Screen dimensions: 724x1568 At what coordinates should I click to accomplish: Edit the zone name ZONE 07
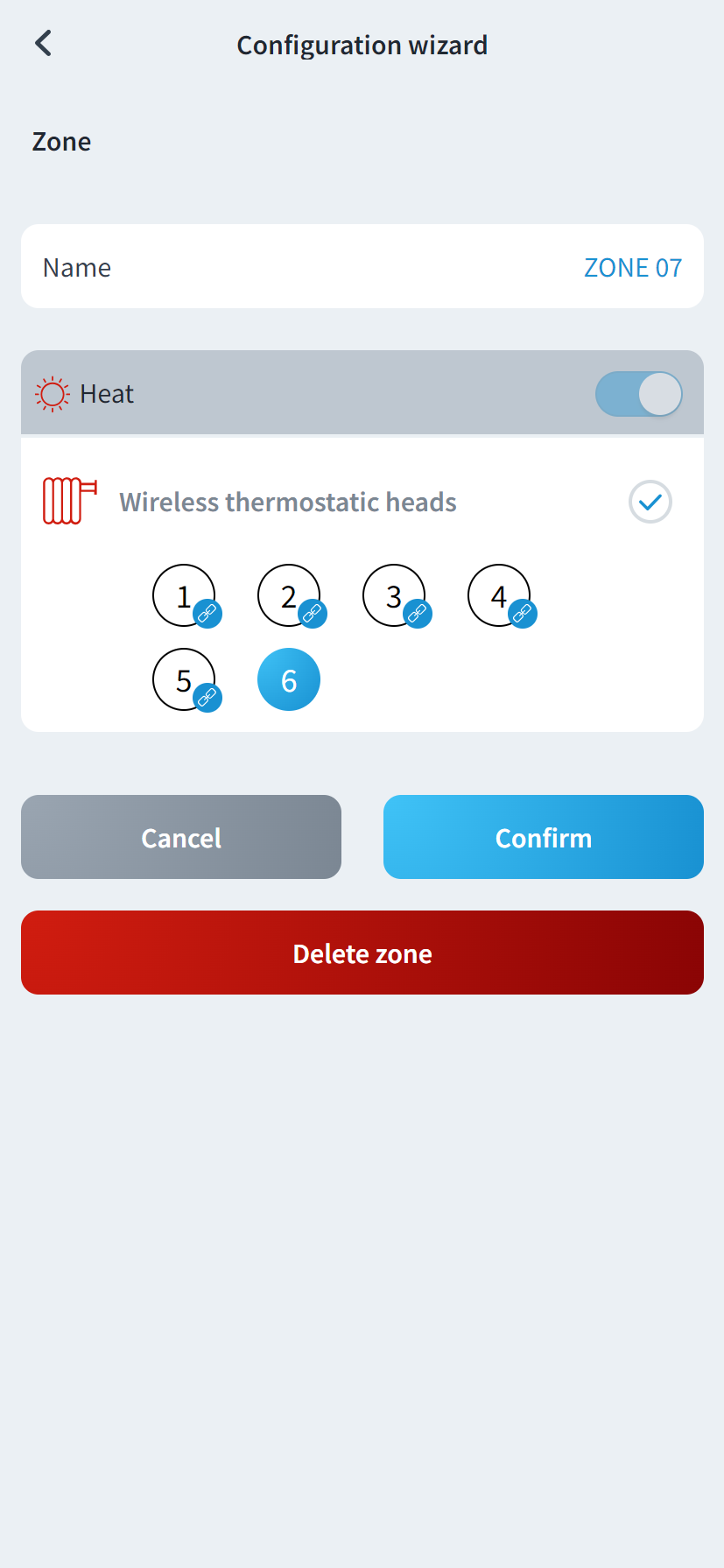[632, 267]
